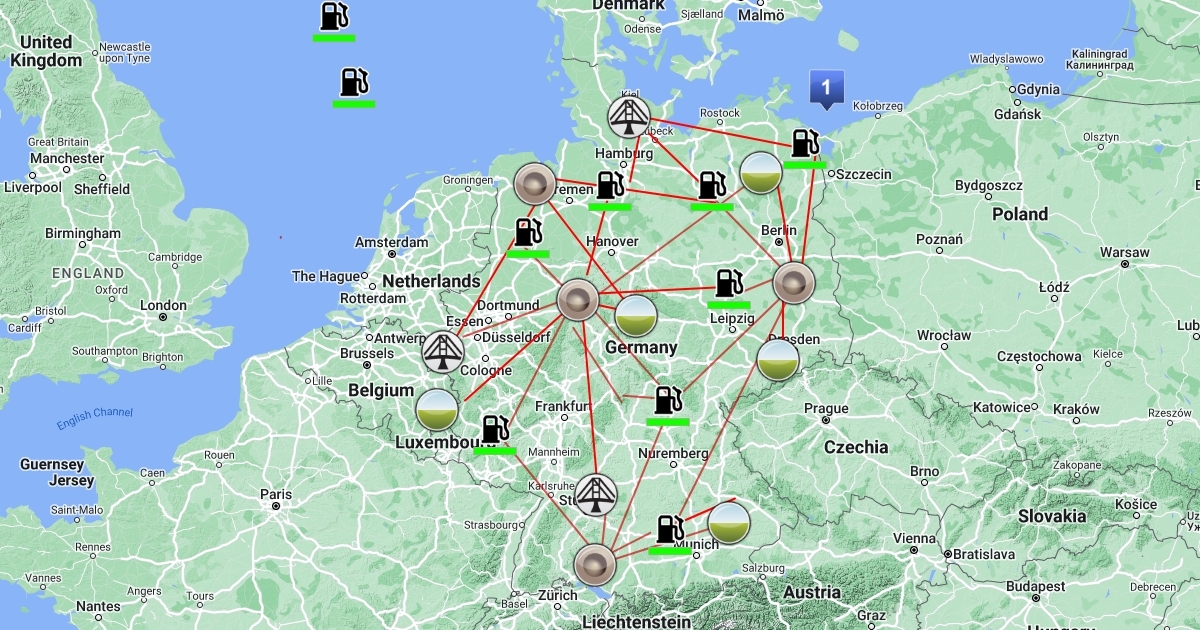Select the bridge marker near Hamburg
This screenshot has height=630, width=1200.
(629, 117)
